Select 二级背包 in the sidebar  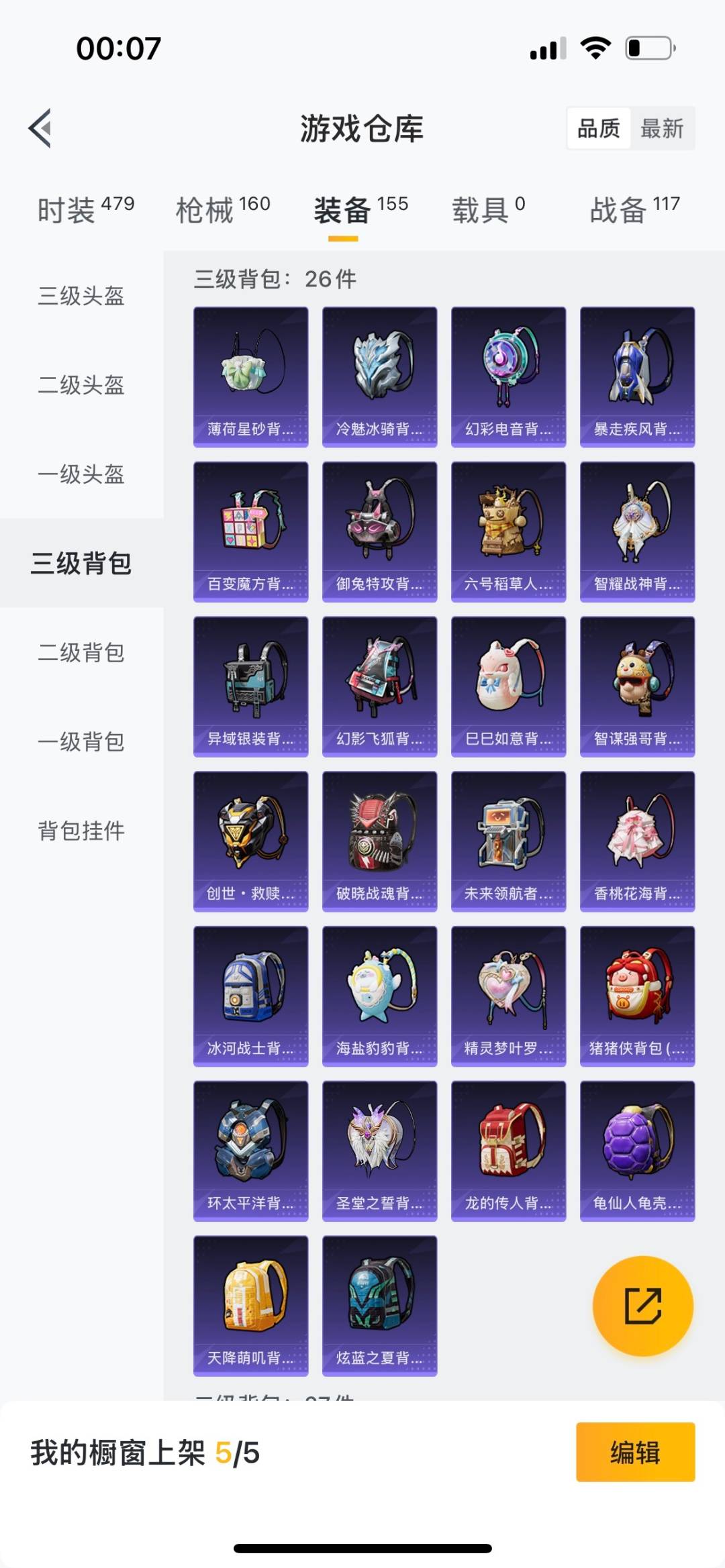pyautogui.click(x=81, y=652)
